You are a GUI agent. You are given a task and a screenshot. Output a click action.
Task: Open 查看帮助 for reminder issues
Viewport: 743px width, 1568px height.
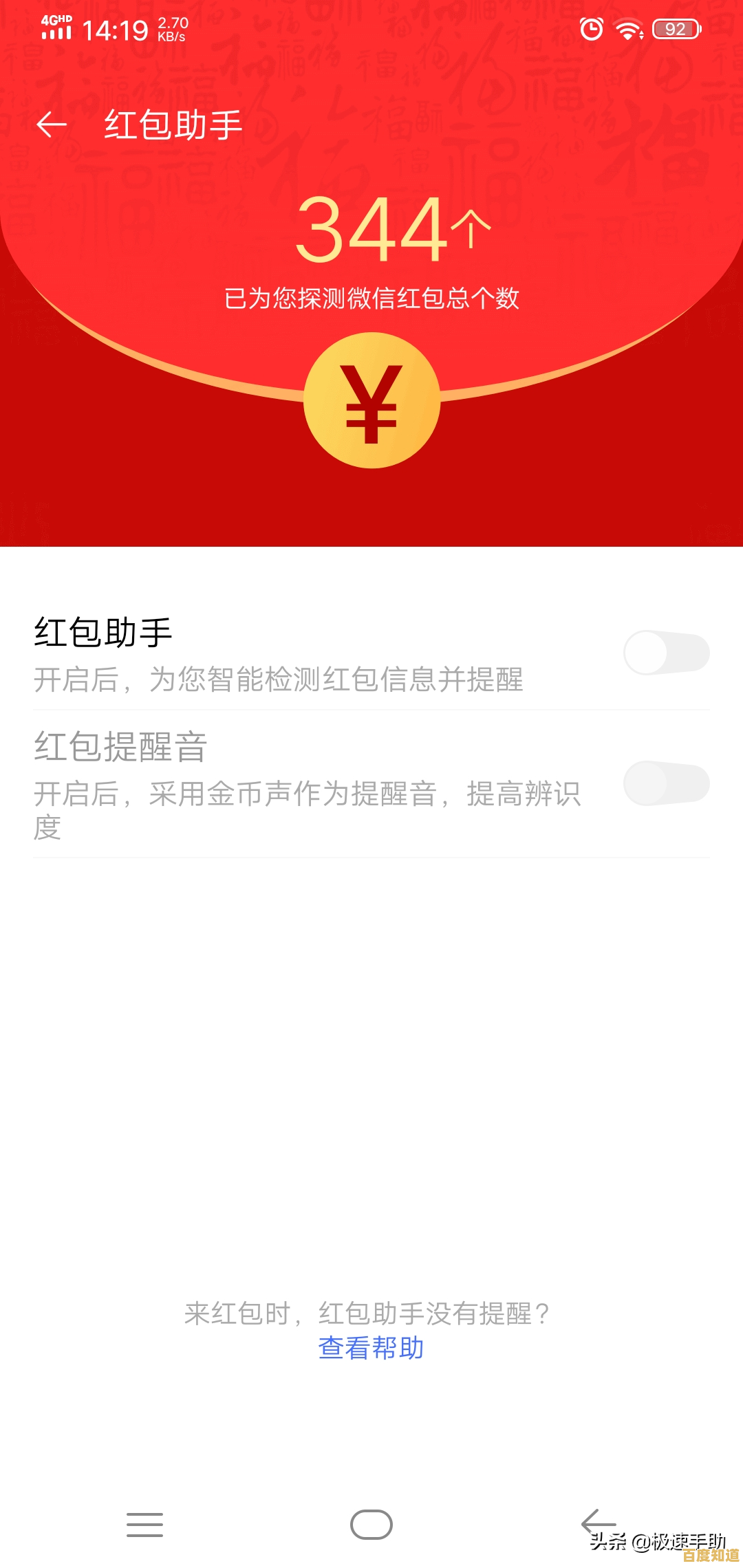coord(371,1348)
